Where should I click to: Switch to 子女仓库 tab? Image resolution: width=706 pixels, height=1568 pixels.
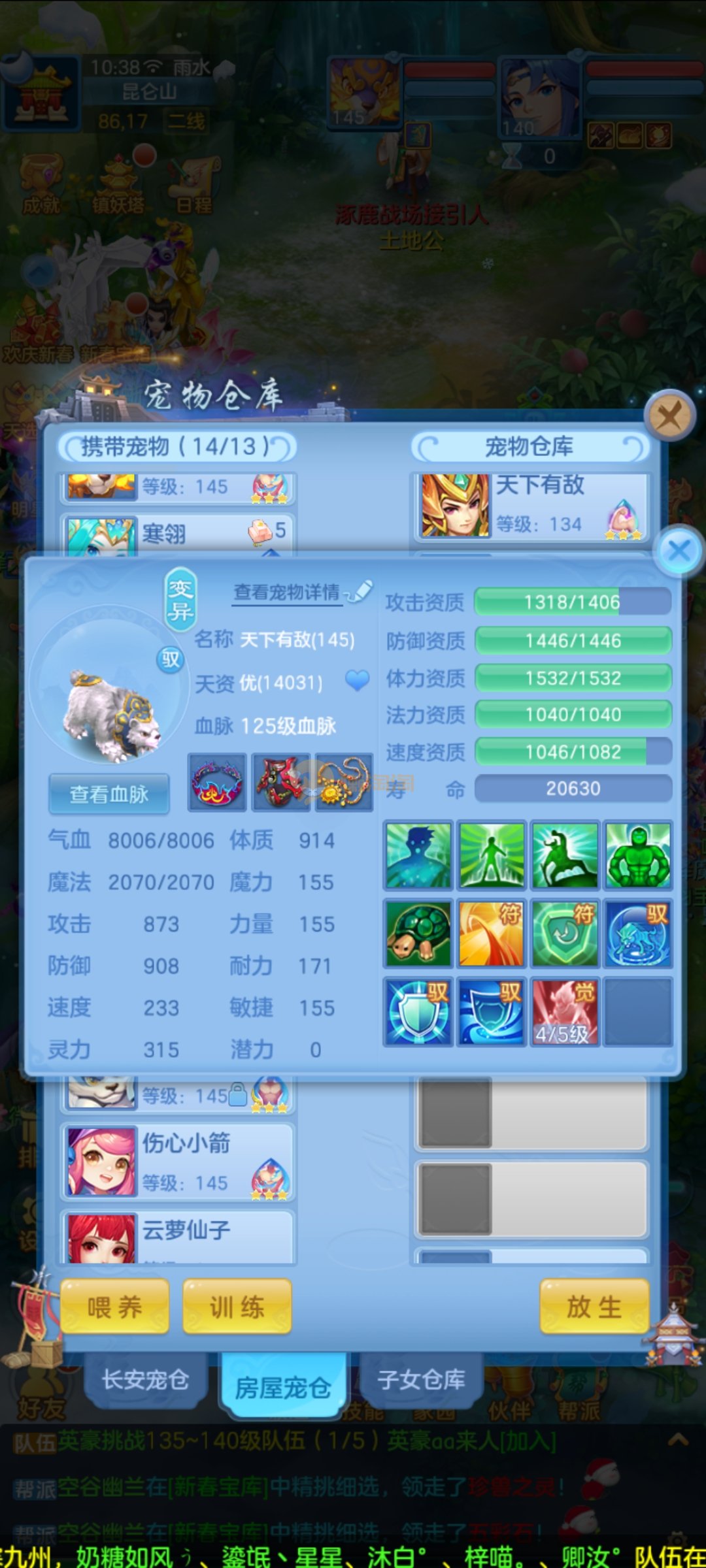[x=421, y=1379]
